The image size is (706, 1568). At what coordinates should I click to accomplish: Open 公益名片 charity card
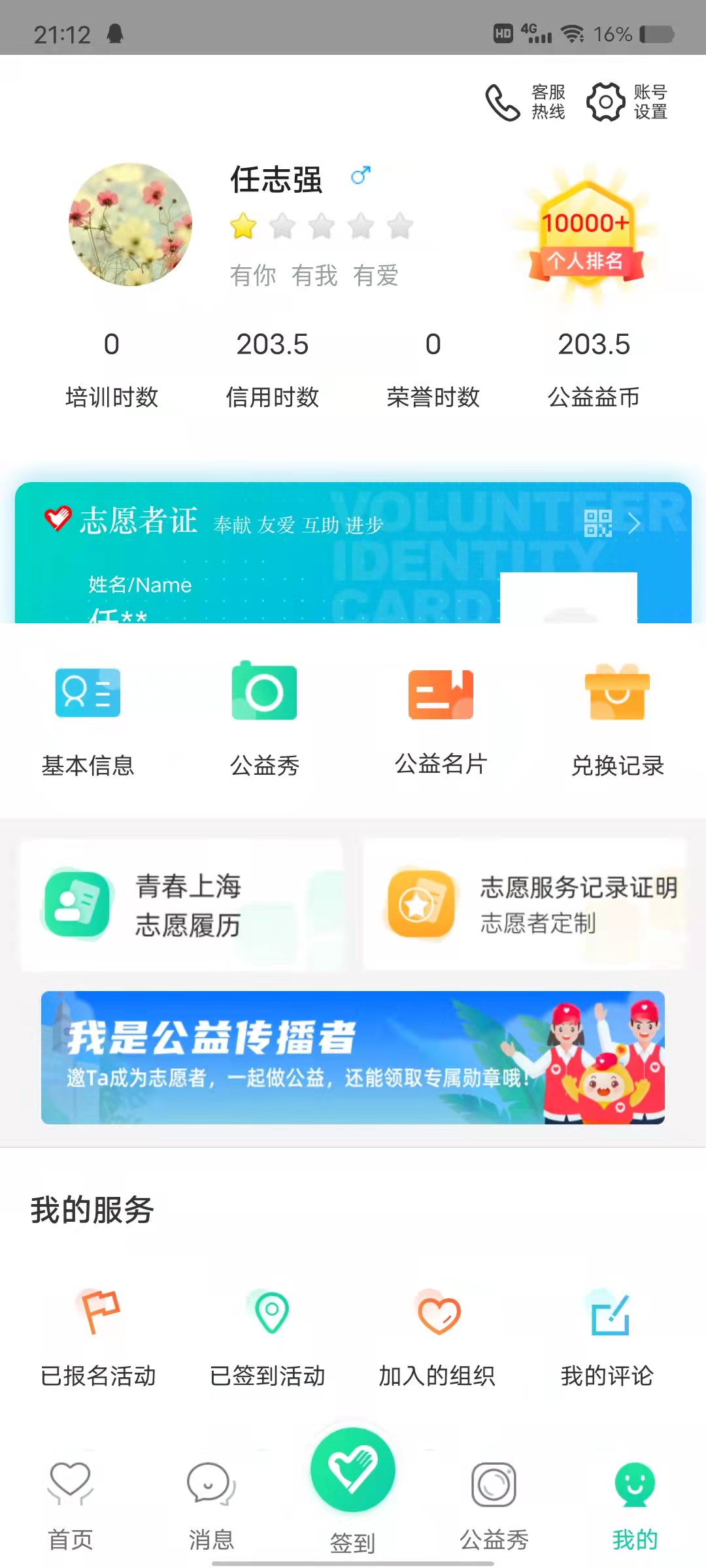click(441, 720)
